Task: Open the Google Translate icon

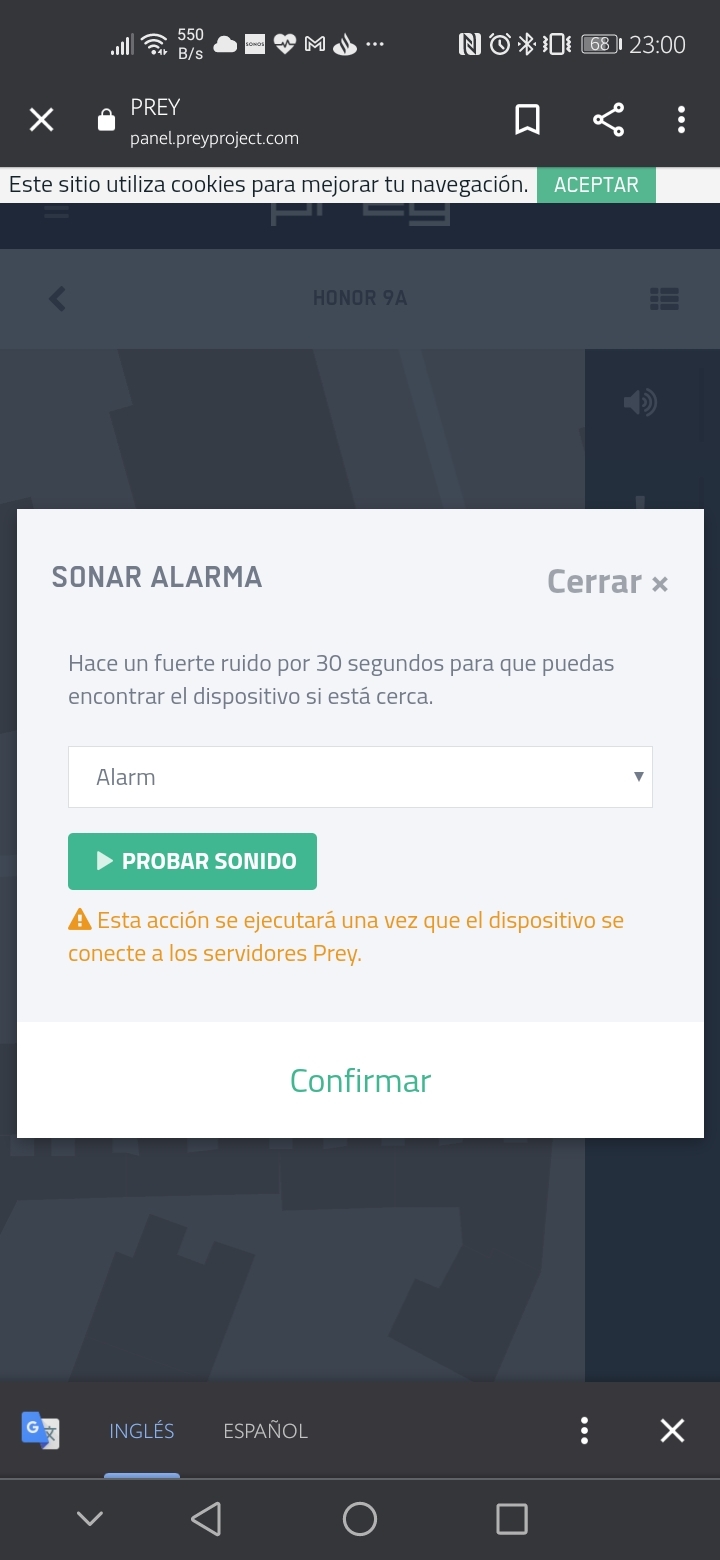Action: [39, 1430]
